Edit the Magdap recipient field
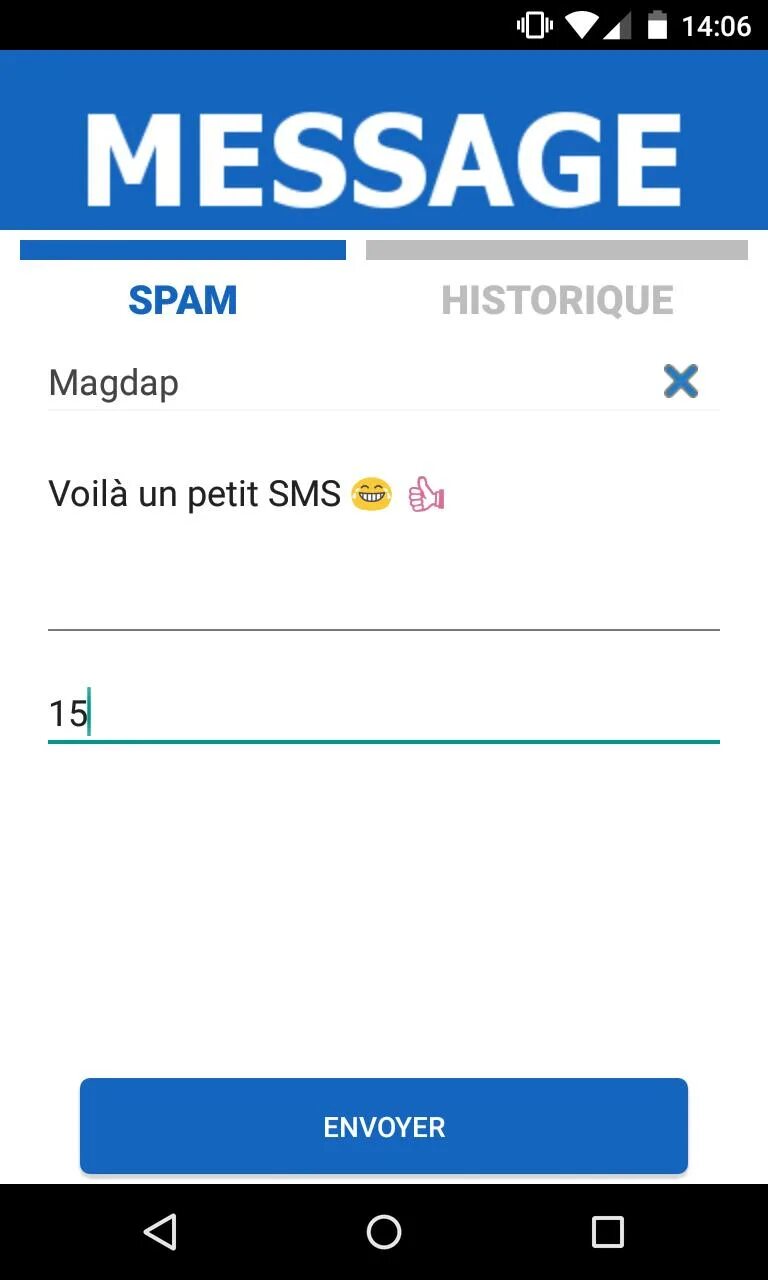The height and width of the screenshot is (1280, 768). [340, 383]
